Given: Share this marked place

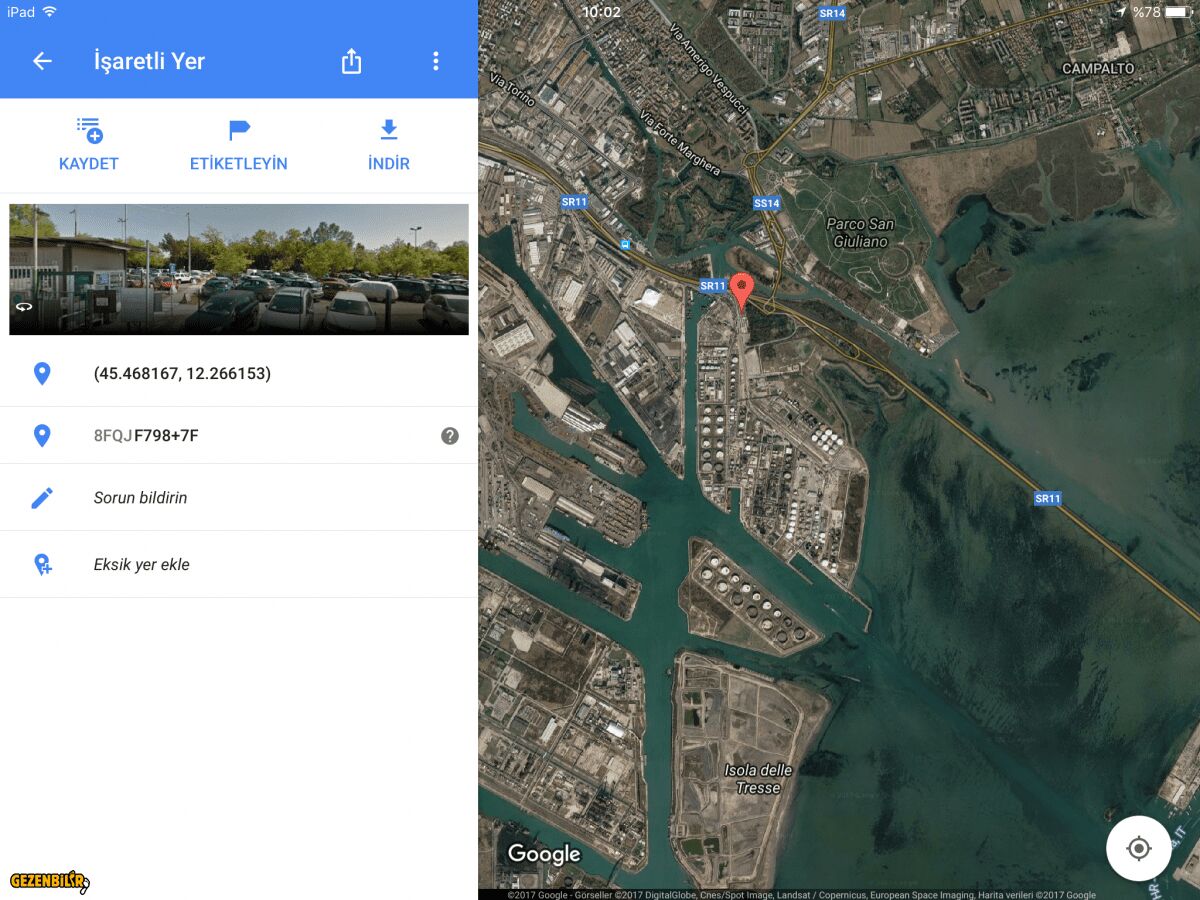Looking at the screenshot, I should tap(351, 61).
